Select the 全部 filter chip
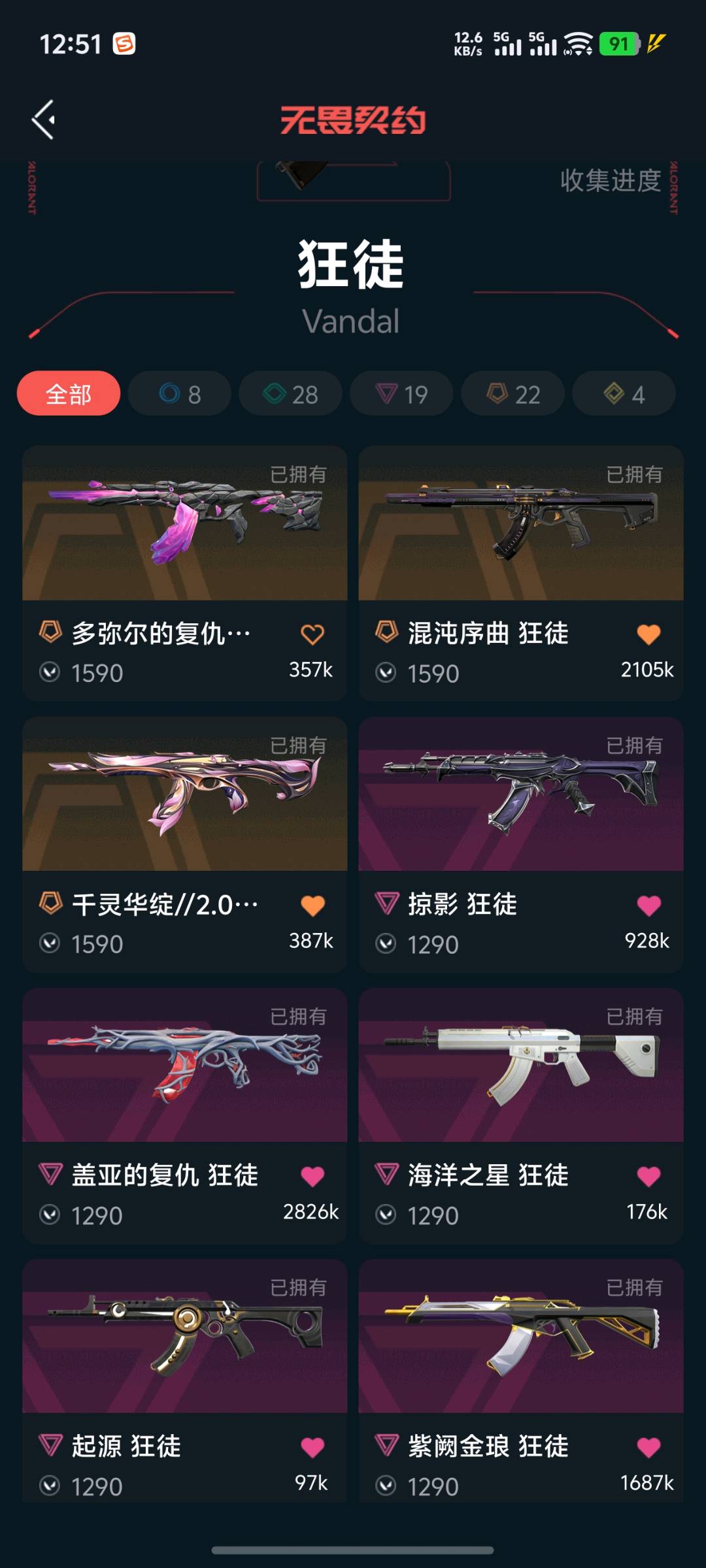Image resolution: width=706 pixels, height=1568 pixels. click(x=69, y=394)
